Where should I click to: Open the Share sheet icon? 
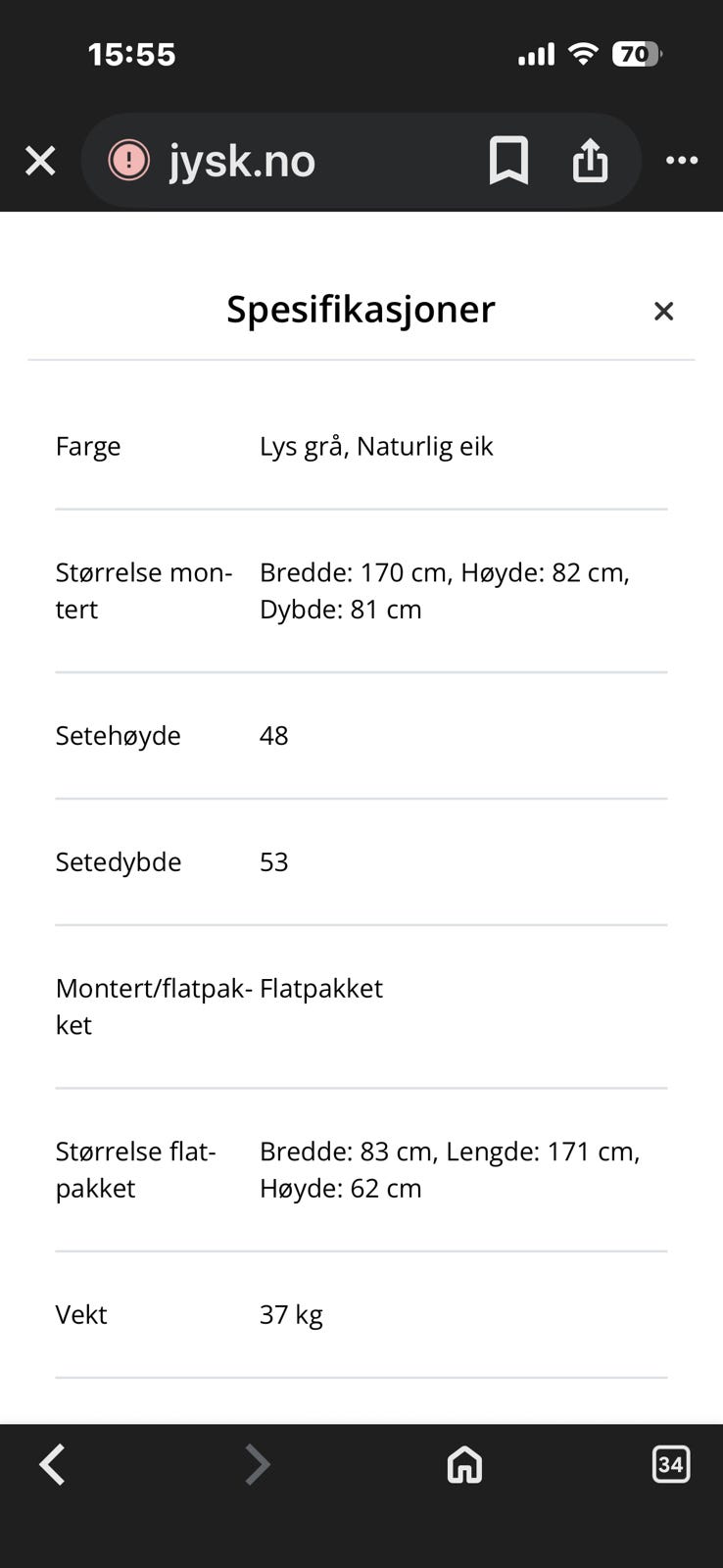[x=590, y=160]
